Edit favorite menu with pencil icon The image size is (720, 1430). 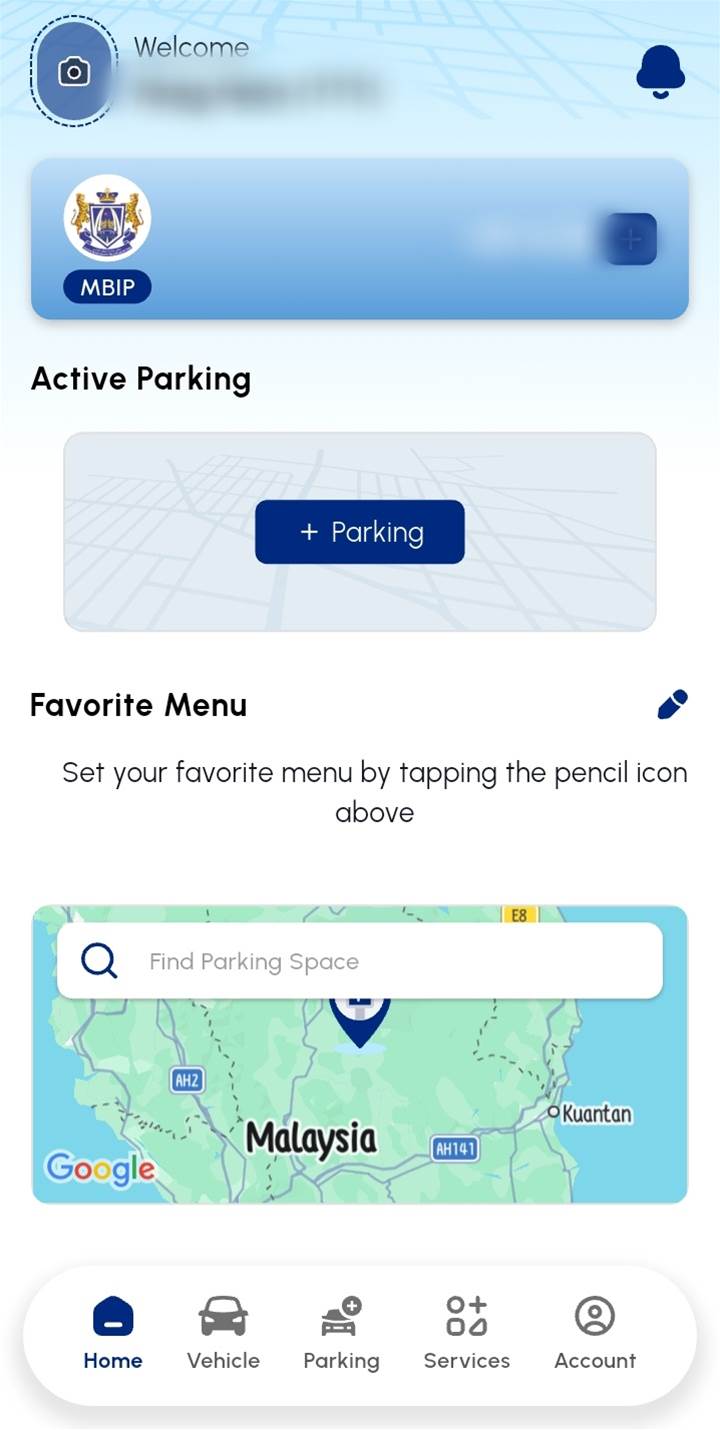coord(672,705)
